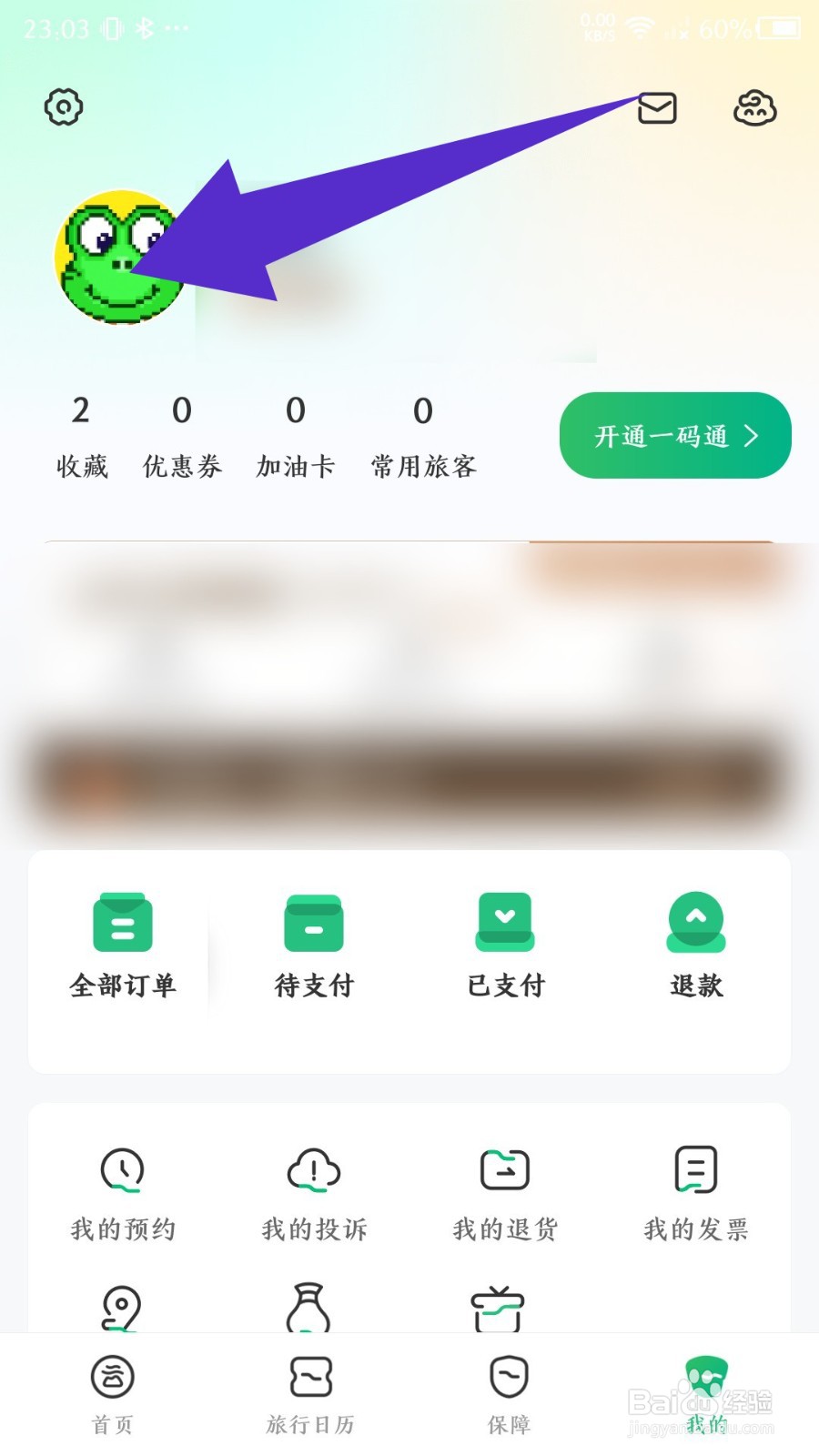Open the message envelope icon
Image resolution: width=819 pixels, height=1456 pixels.
(x=657, y=108)
